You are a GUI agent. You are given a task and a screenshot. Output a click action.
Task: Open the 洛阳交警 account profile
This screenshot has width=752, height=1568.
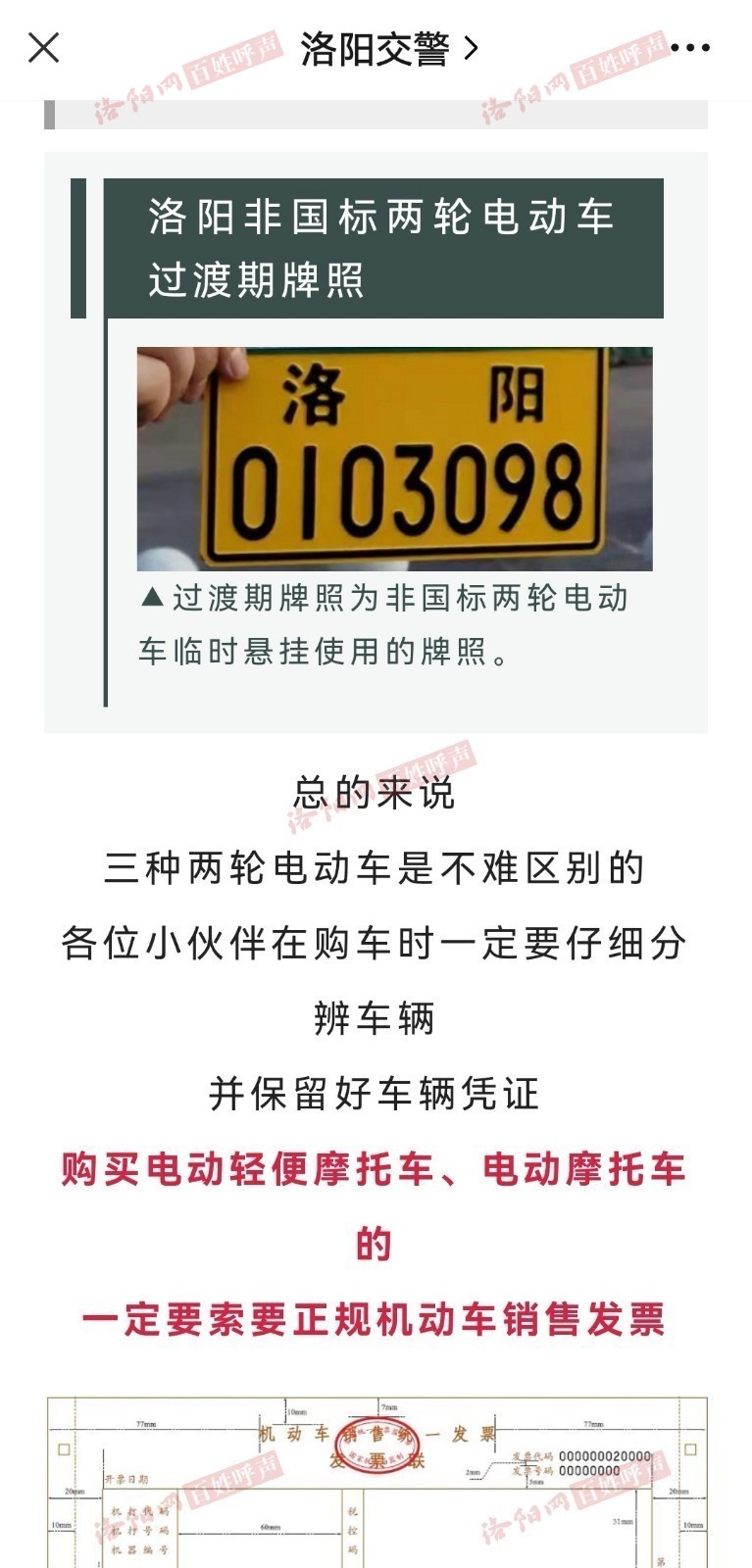(x=389, y=48)
